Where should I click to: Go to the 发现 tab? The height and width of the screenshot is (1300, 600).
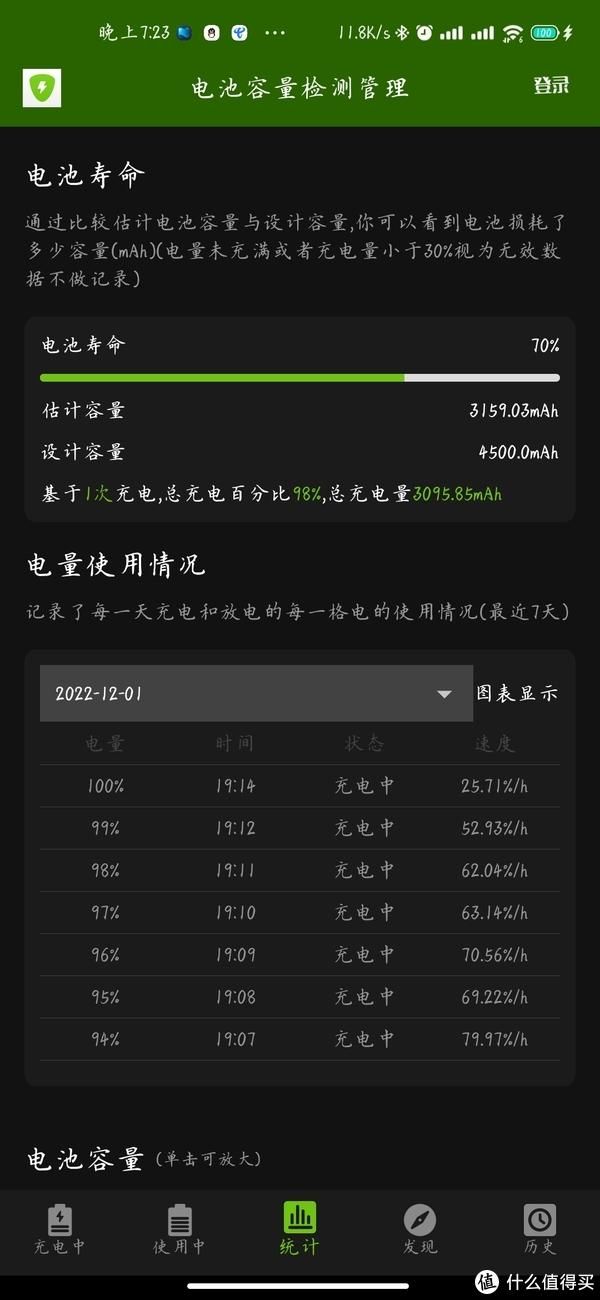(420, 1229)
